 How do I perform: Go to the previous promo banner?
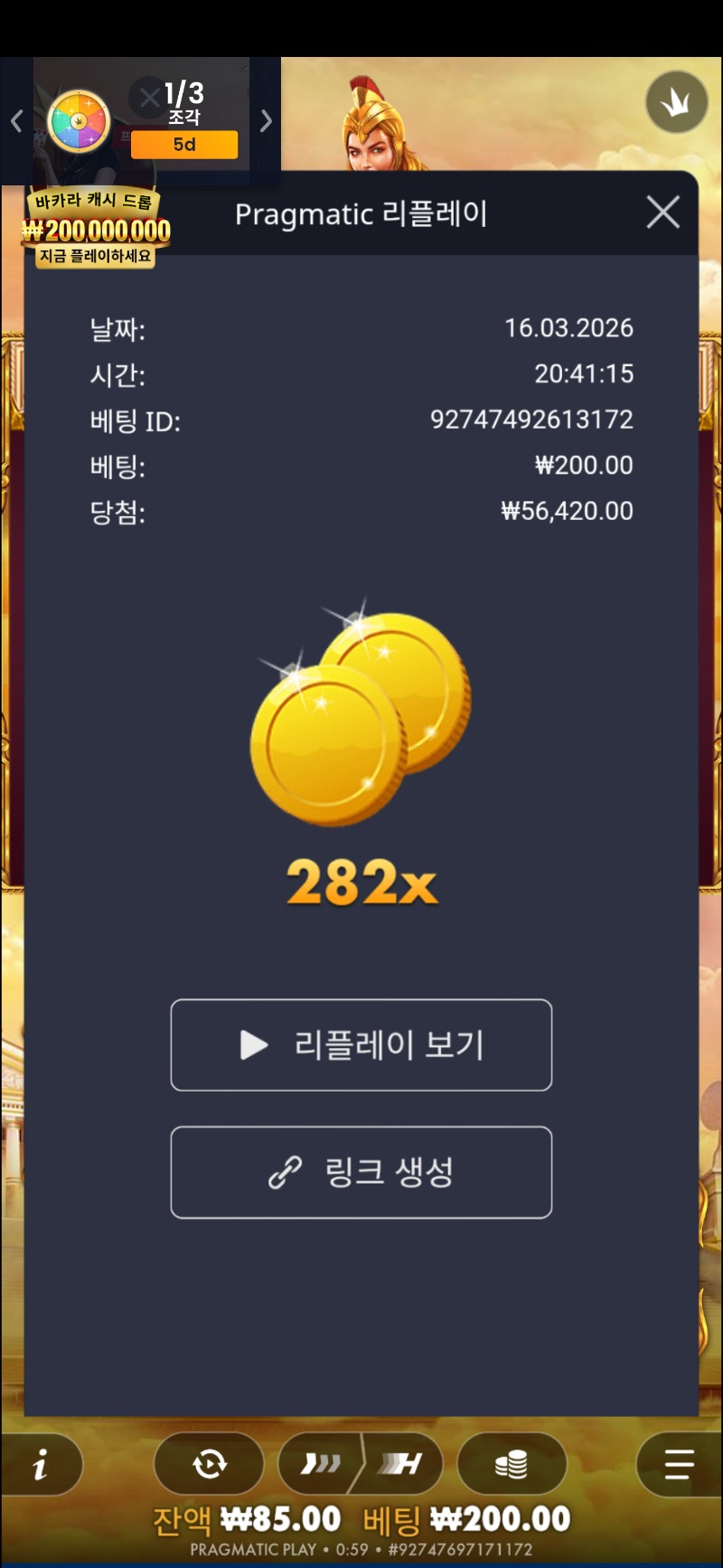click(x=16, y=121)
